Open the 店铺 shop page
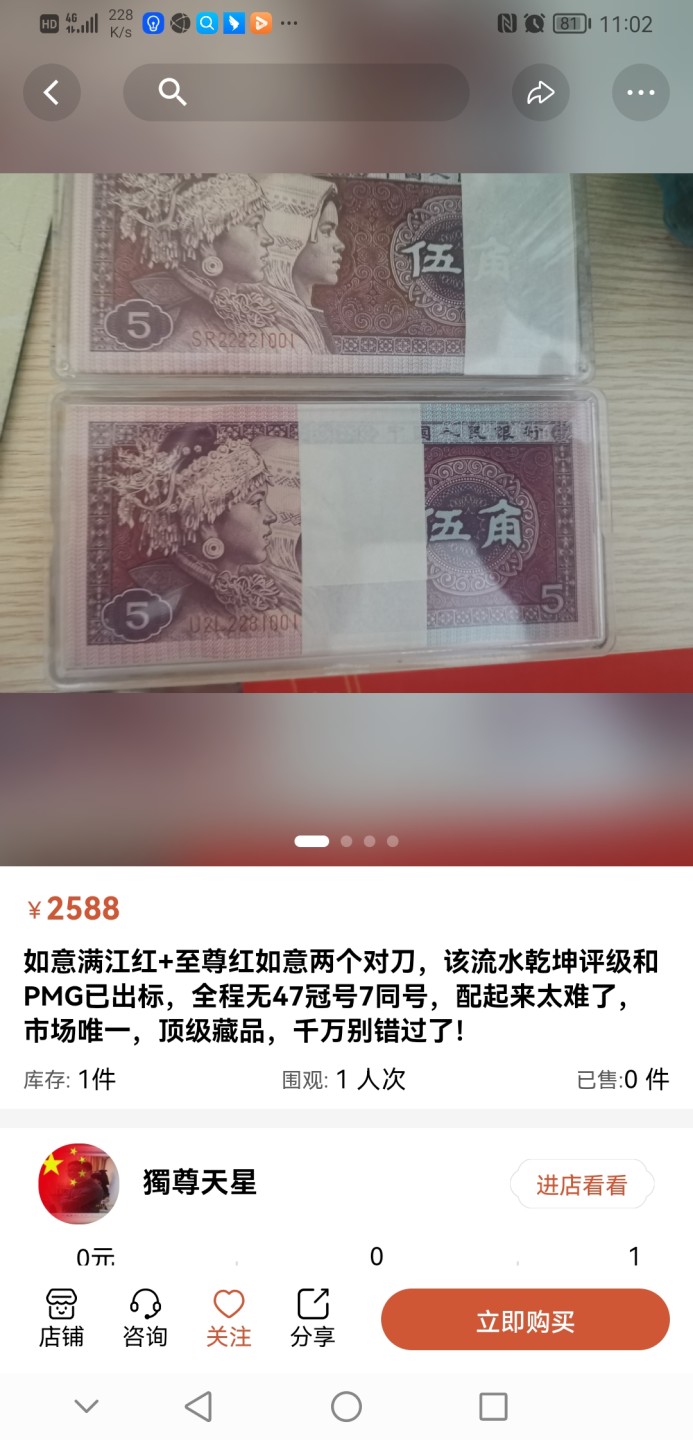693x1440 pixels. [x=61, y=1318]
